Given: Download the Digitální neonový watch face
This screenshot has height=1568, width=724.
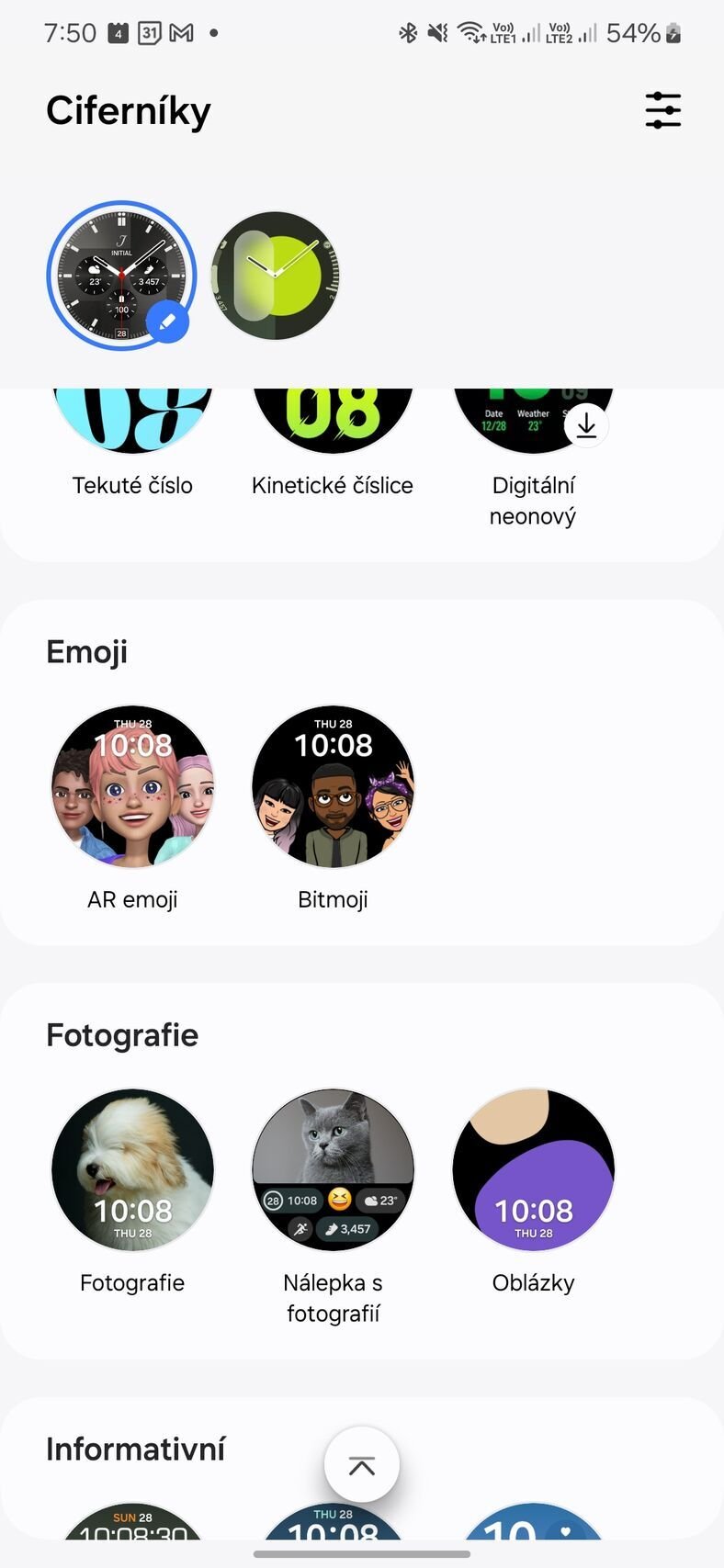Looking at the screenshot, I should pos(585,425).
